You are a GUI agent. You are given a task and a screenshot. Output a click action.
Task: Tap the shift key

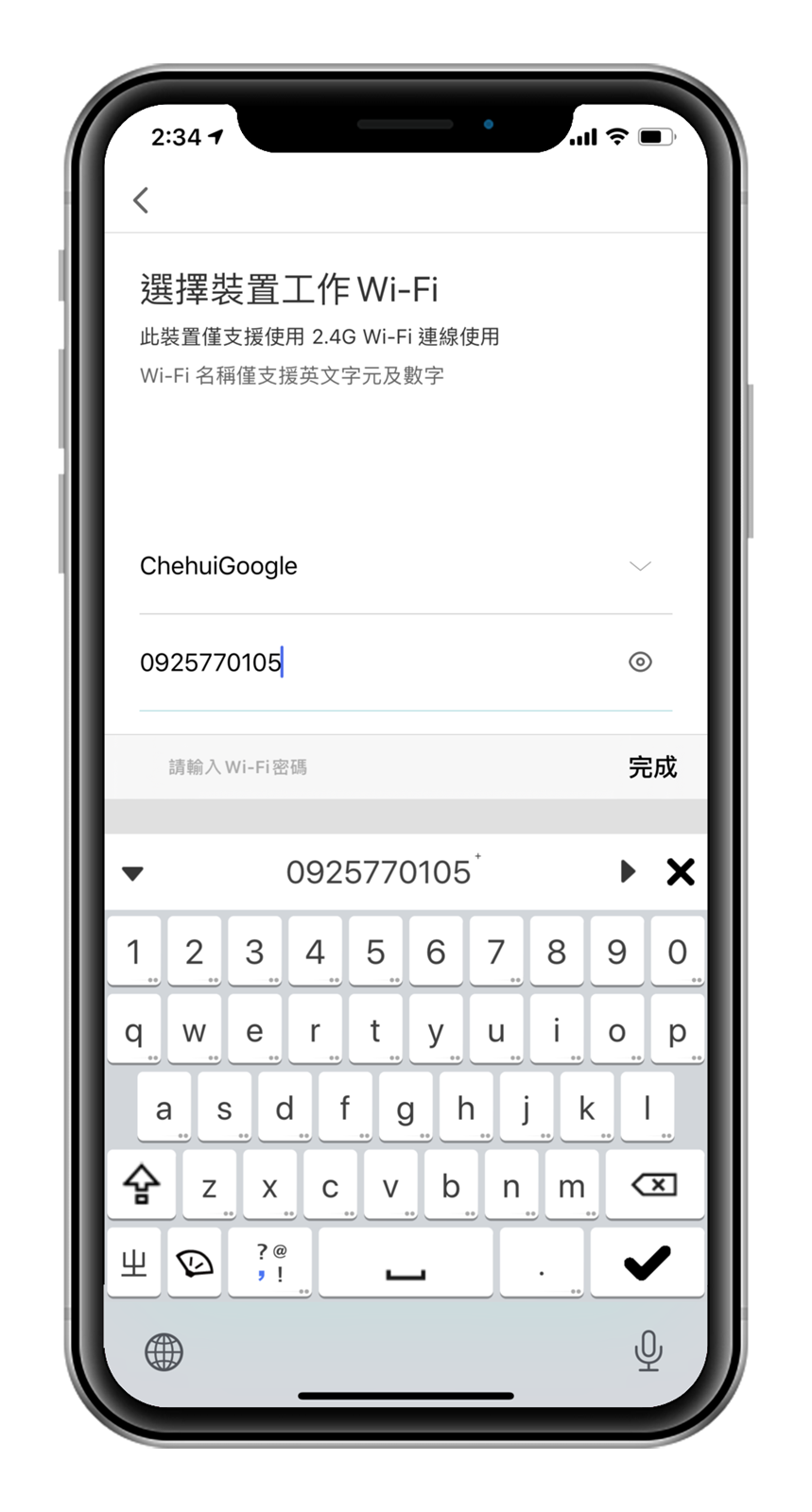click(x=141, y=1185)
